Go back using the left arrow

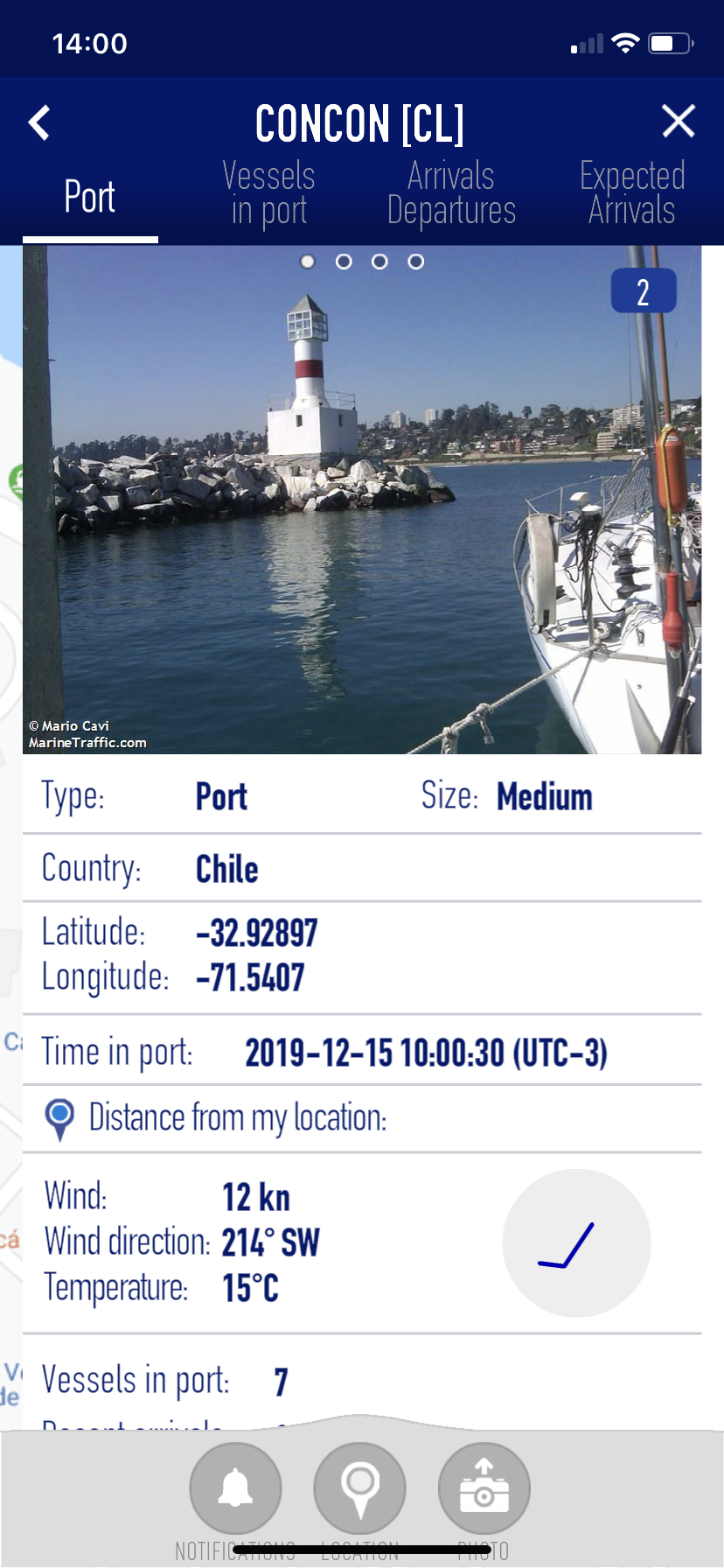[39, 122]
